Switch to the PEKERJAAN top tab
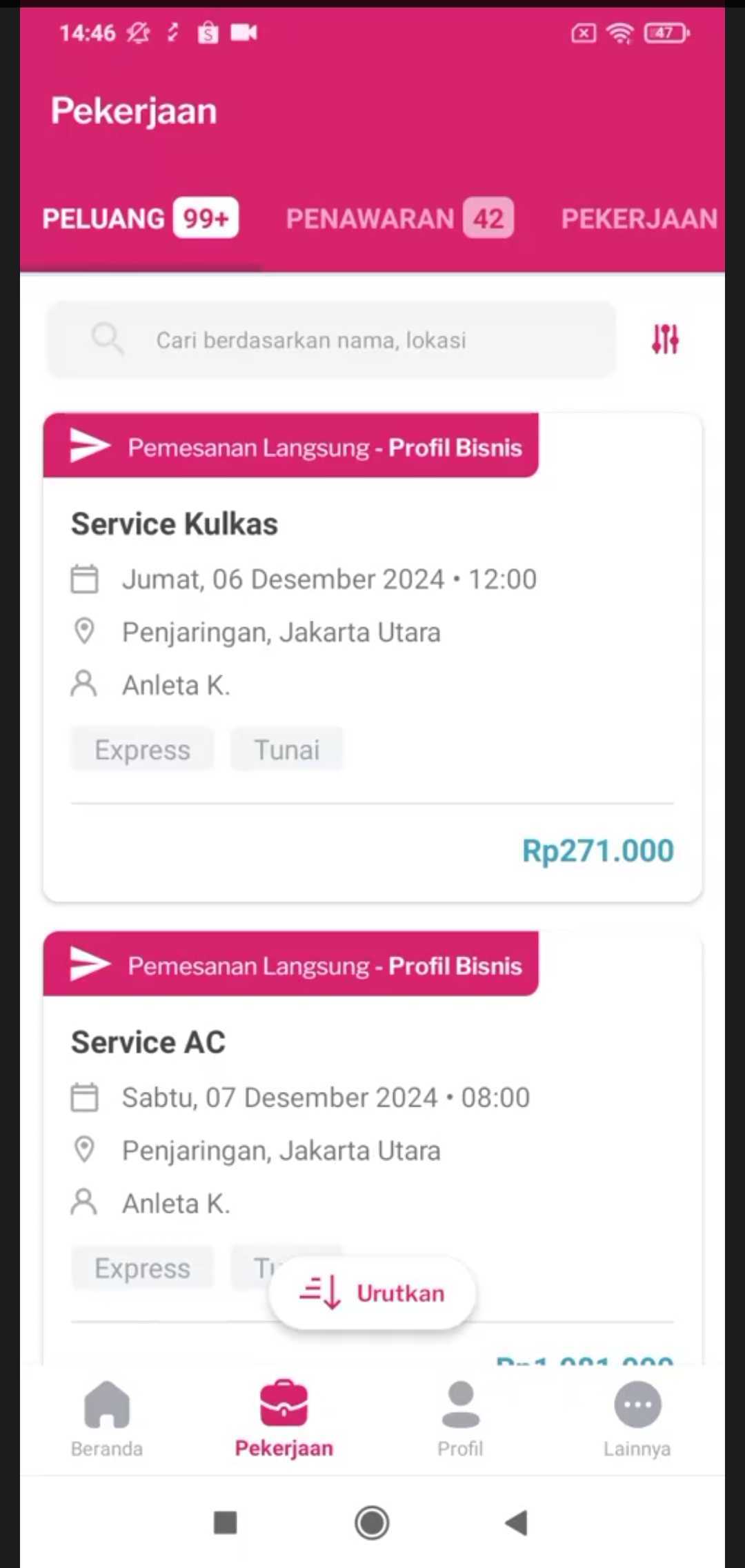Viewport: 745px width, 1568px height. [x=639, y=219]
